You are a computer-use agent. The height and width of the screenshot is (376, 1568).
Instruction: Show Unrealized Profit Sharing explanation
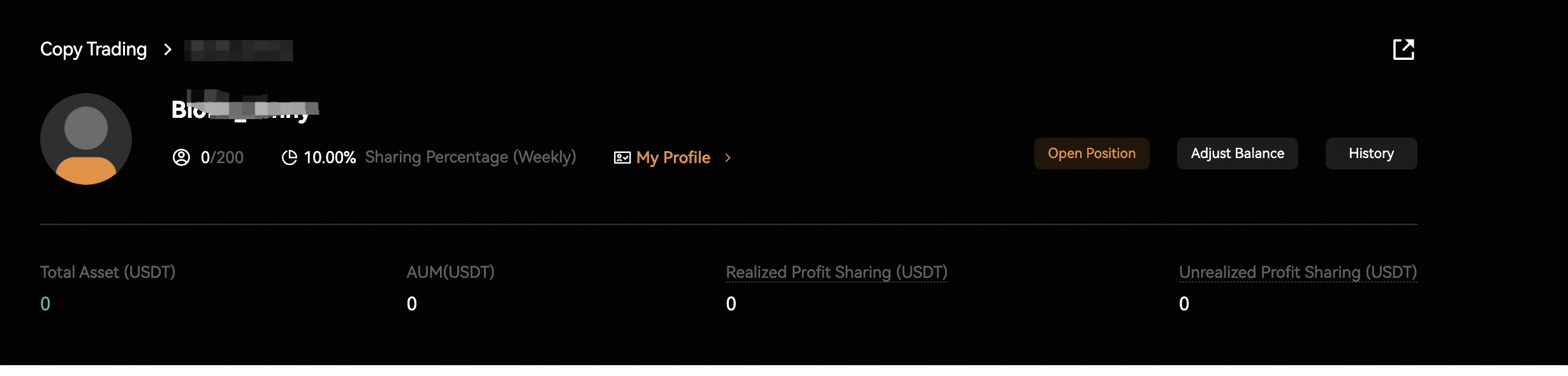(x=1298, y=272)
